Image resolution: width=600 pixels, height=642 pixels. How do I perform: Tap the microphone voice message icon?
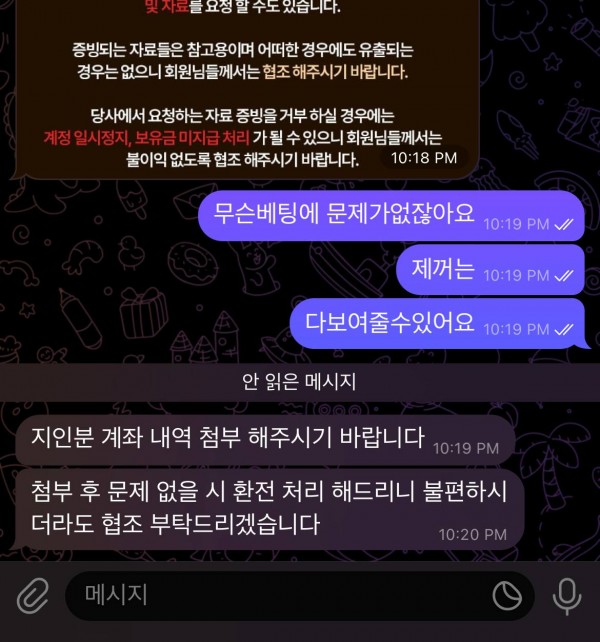coord(567,597)
